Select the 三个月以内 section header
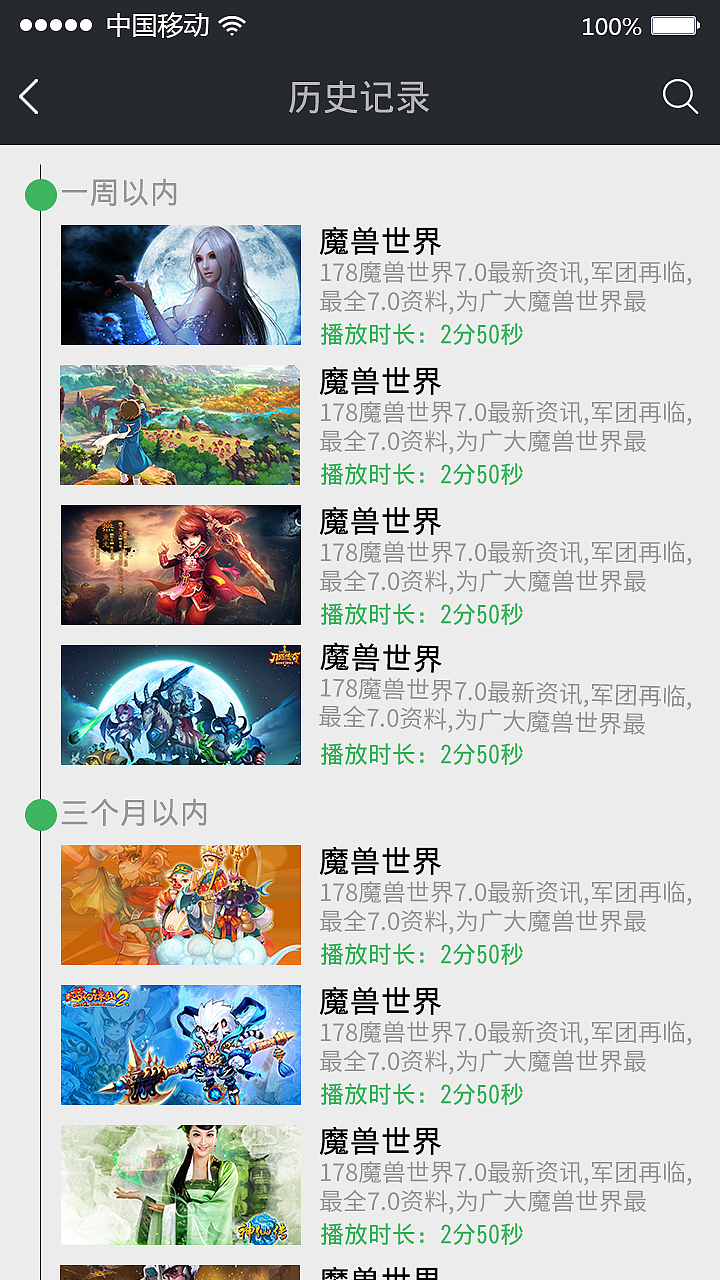 click(135, 814)
